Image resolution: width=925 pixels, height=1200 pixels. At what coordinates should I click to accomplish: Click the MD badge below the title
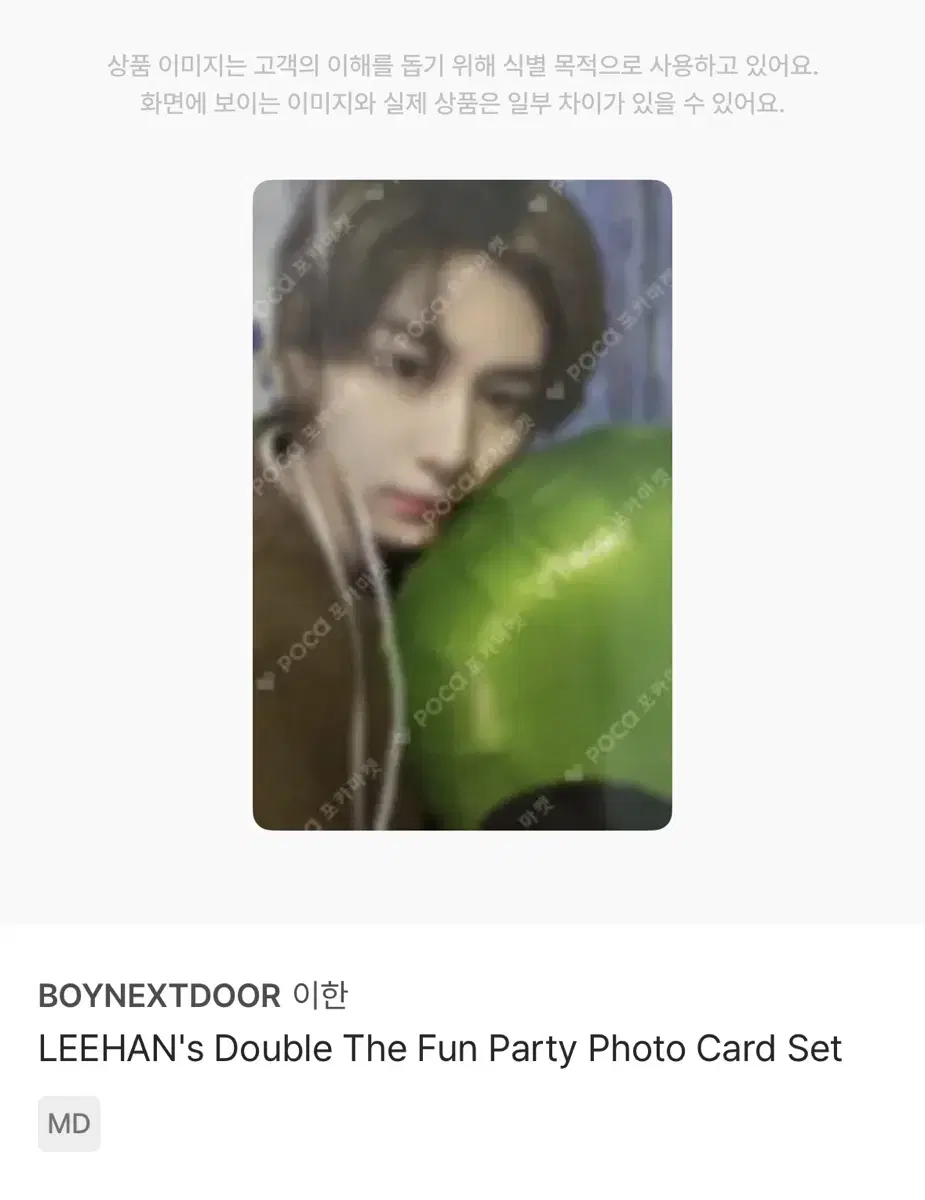point(68,1123)
